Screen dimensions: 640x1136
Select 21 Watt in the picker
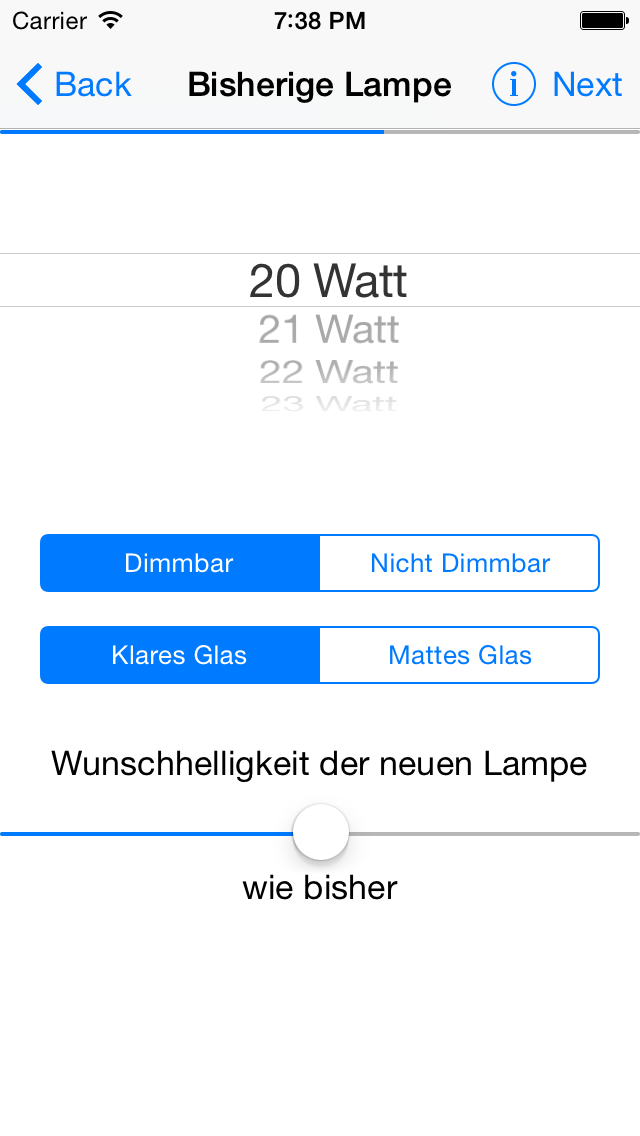(329, 329)
